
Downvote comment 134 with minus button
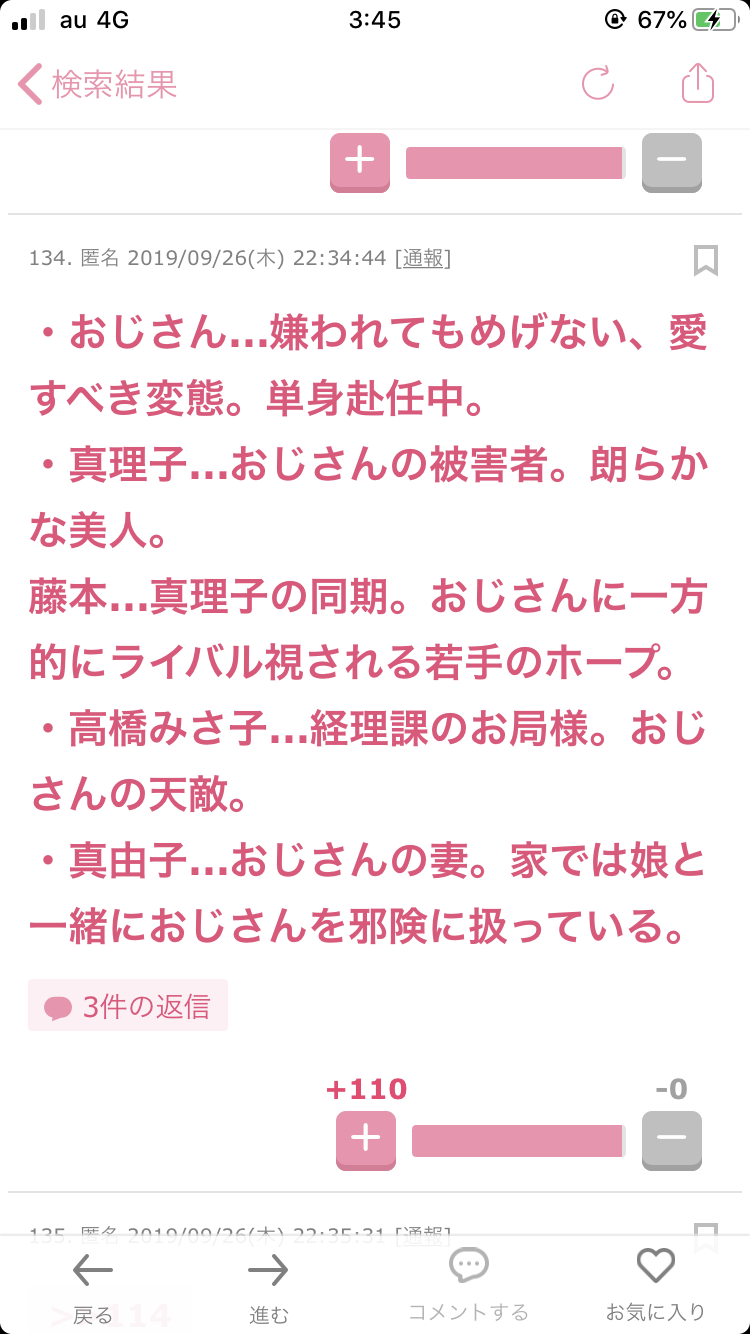[671, 1139]
